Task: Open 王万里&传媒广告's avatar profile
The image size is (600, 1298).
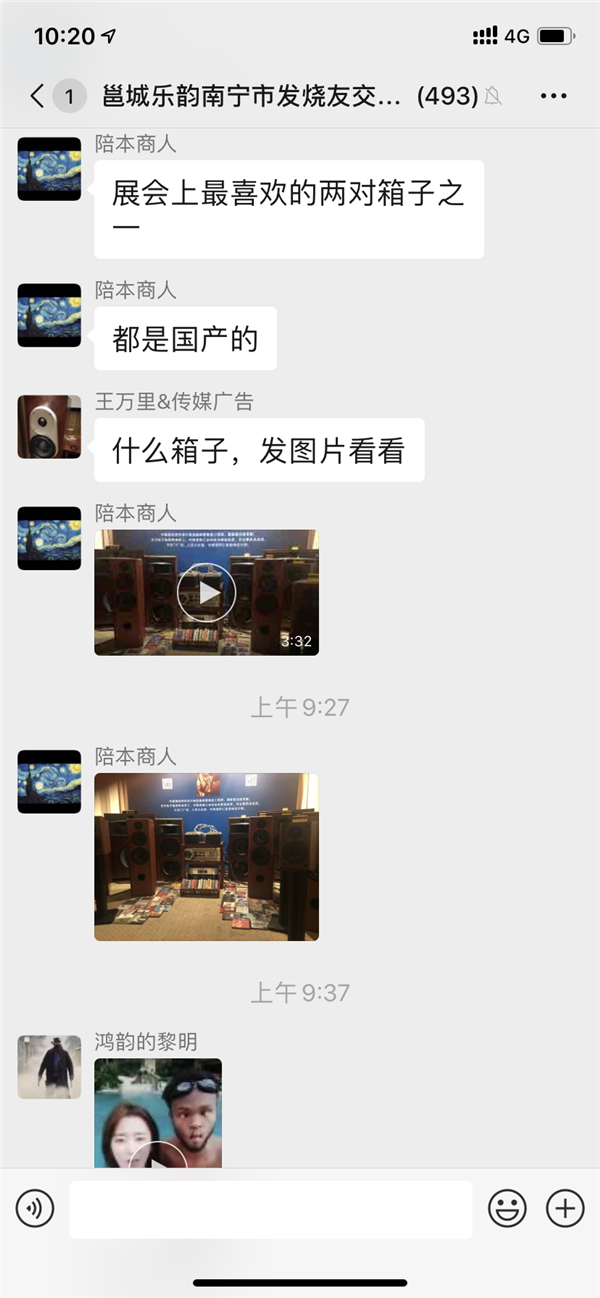Action: point(49,427)
